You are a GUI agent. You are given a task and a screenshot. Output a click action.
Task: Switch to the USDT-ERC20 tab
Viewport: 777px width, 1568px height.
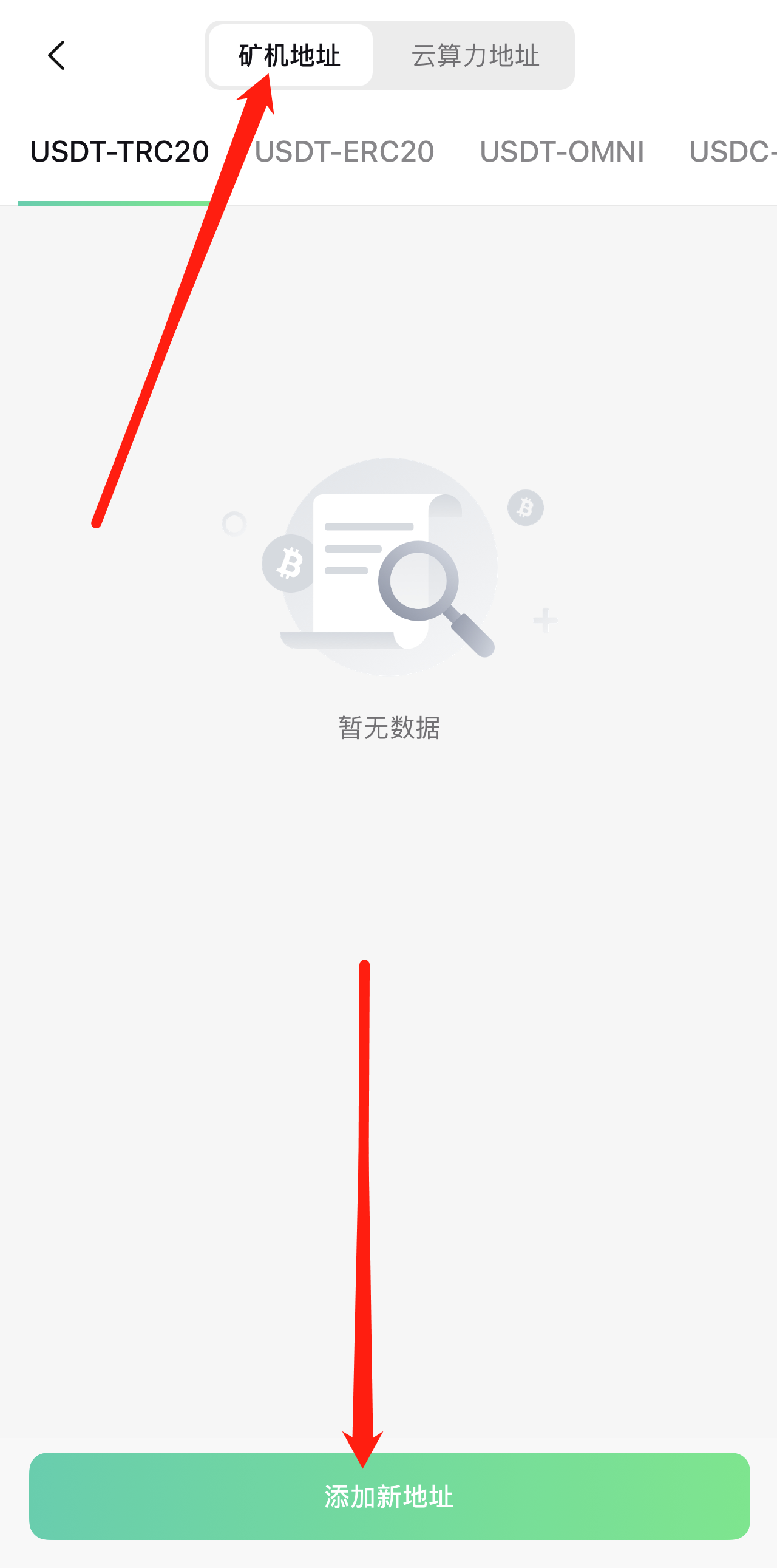point(344,152)
